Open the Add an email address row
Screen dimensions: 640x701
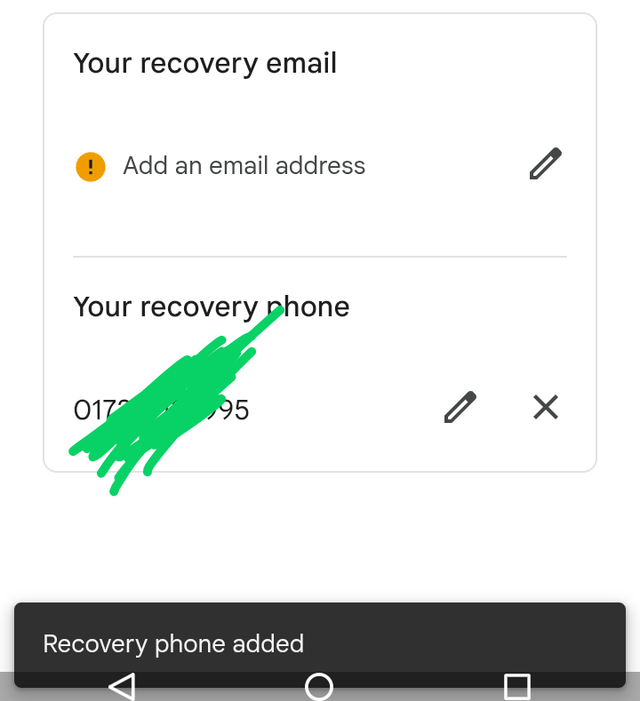tap(244, 166)
